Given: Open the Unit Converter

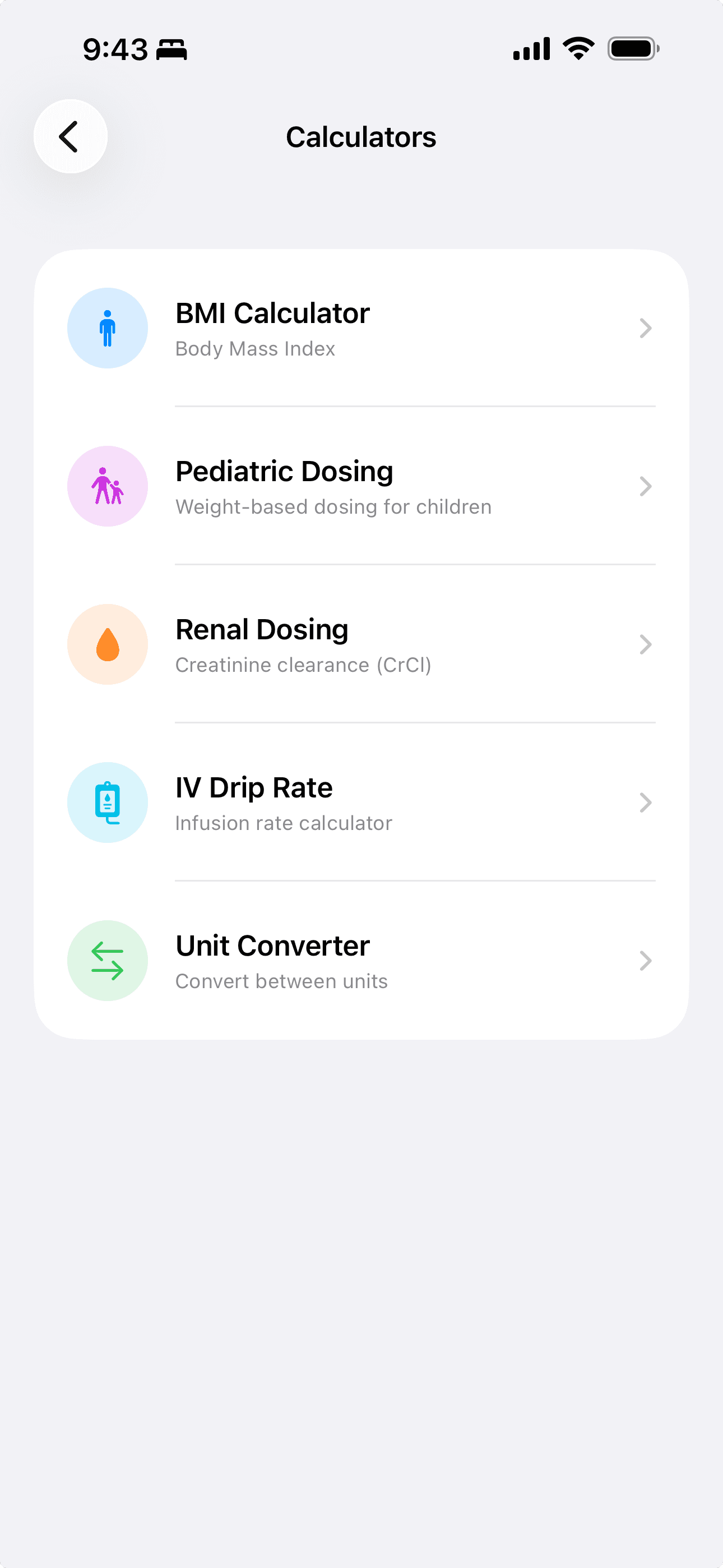Looking at the screenshot, I should click(x=360, y=961).
